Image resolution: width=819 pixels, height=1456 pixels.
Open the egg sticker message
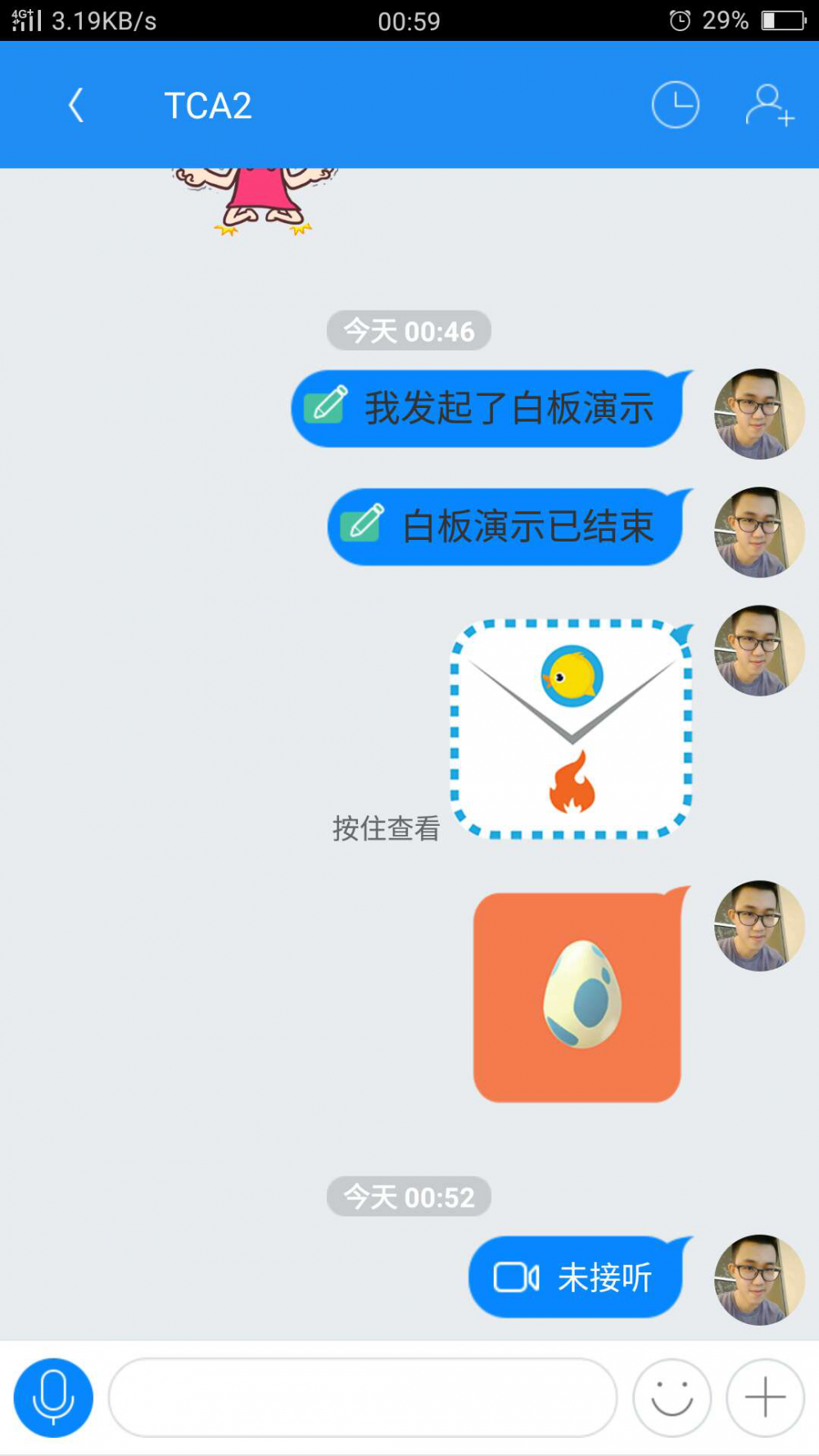pyautogui.click(x=577, y=997)
